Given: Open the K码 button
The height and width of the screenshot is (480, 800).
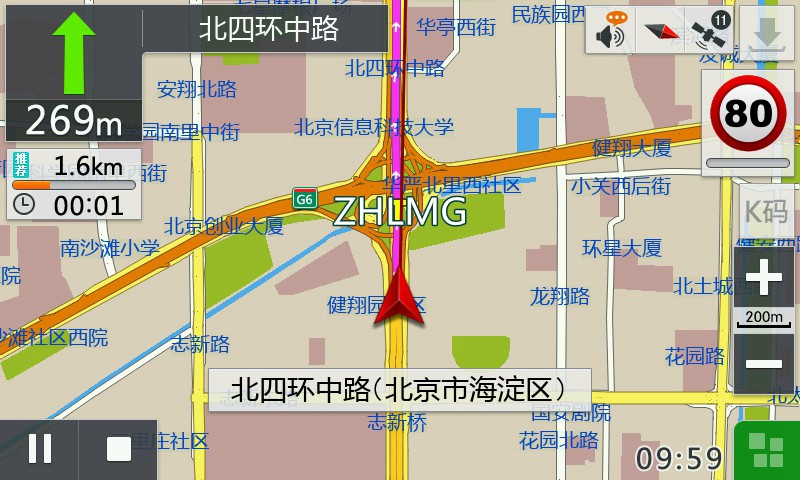Looking at the screenshot, I should click(x=766, y=212).
